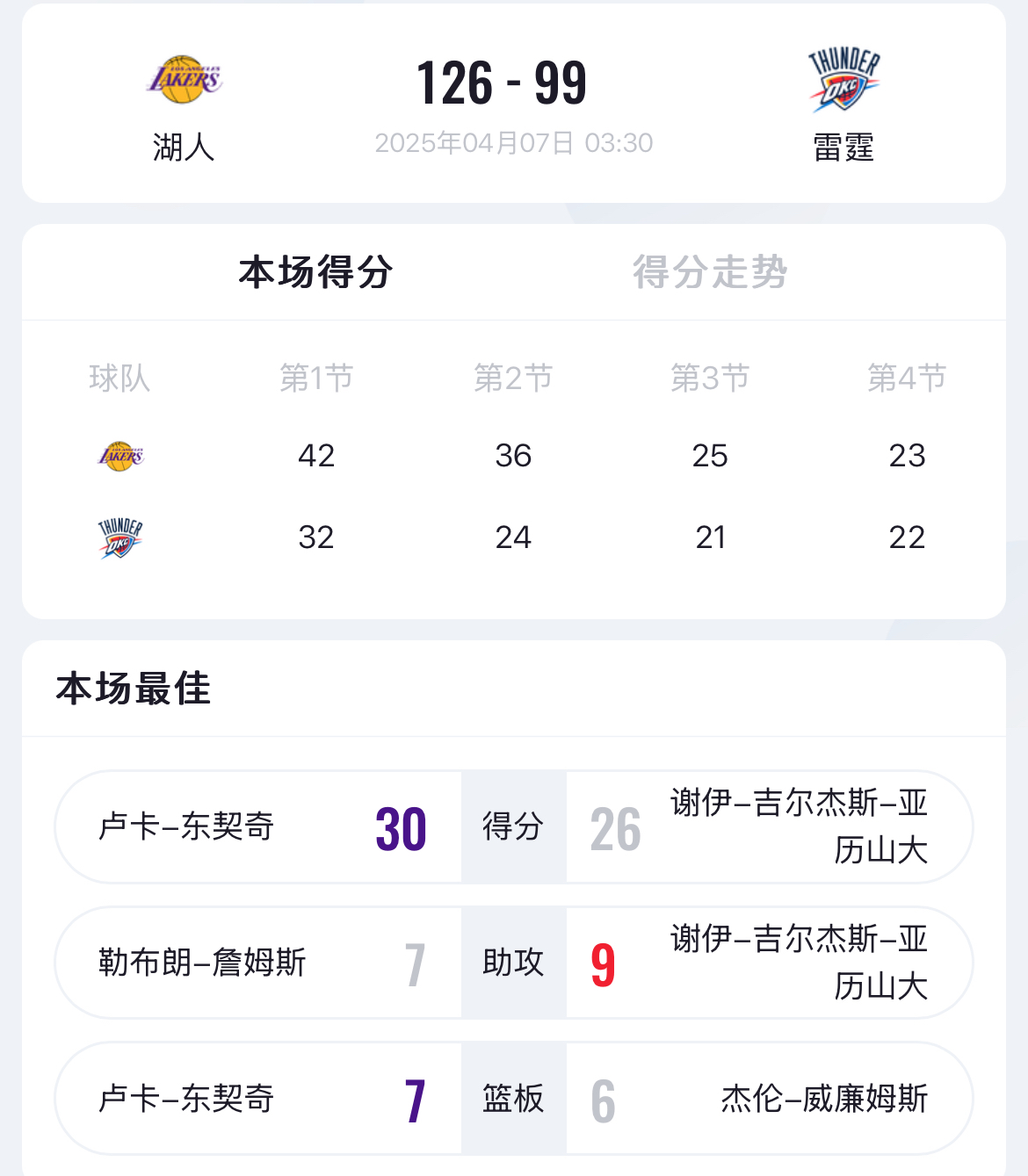Screen dimensions: 1028x1176
Task: Select the Thunder logo in the scoring table
Action: tap(121, 537)
